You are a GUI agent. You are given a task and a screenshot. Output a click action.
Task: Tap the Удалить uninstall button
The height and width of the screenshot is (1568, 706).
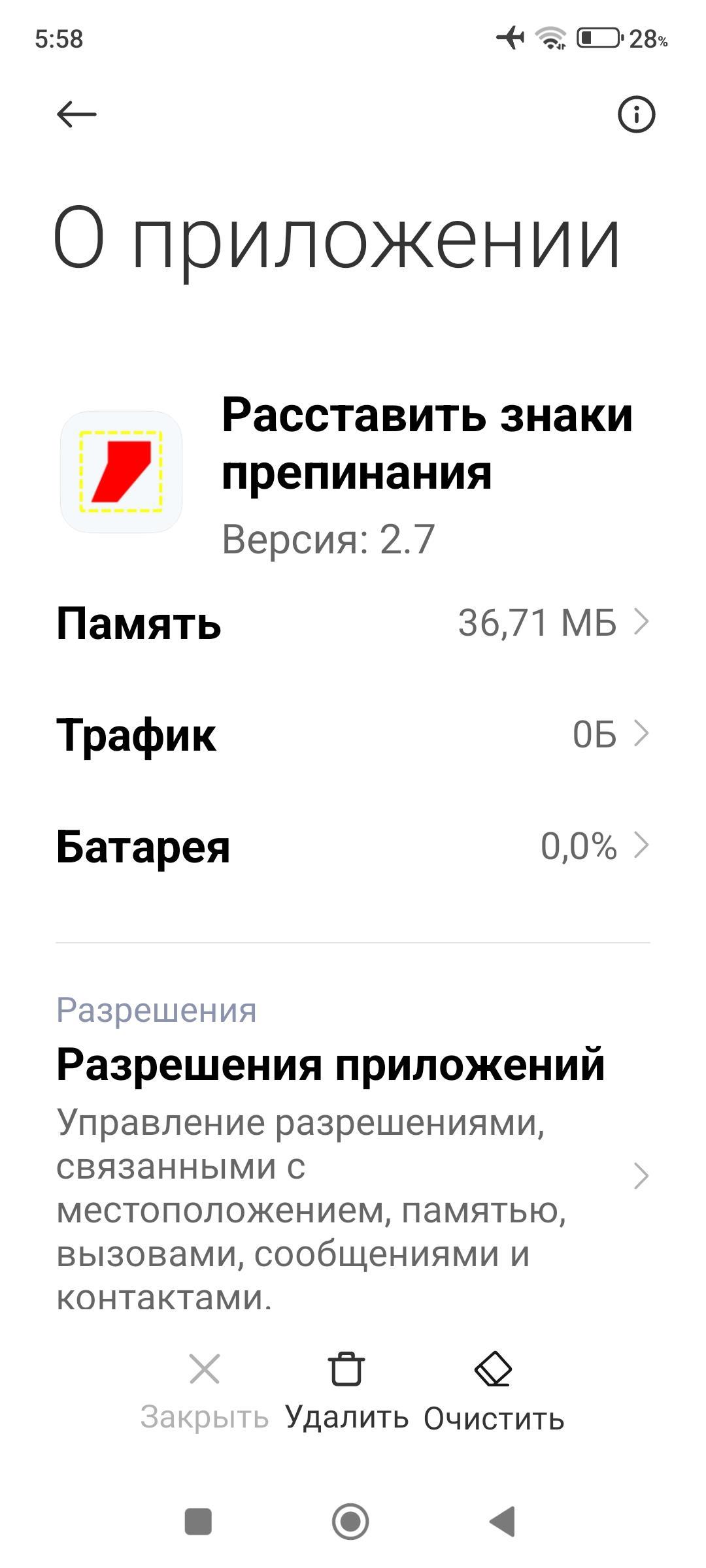[x=346, y=1390]
